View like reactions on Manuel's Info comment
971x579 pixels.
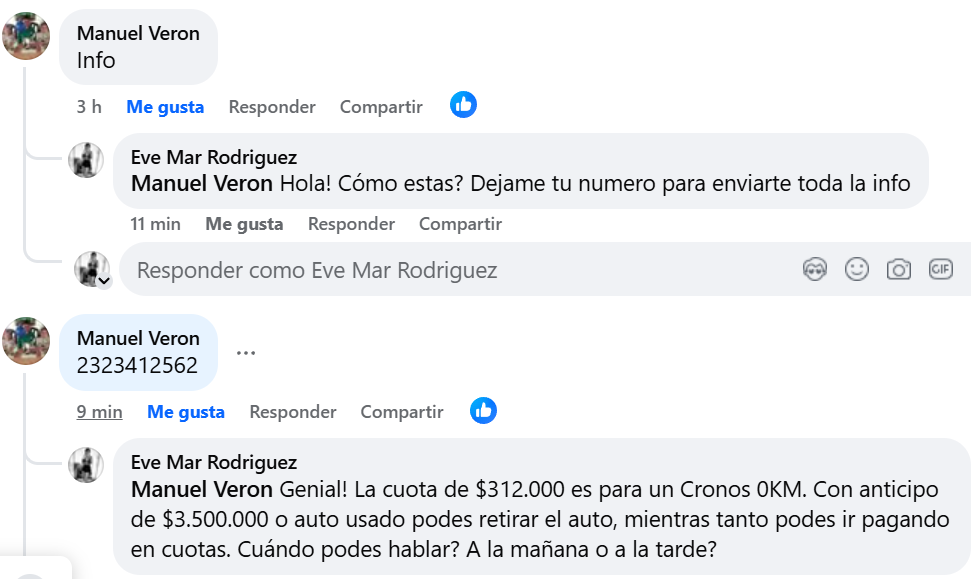coord(463,104)
